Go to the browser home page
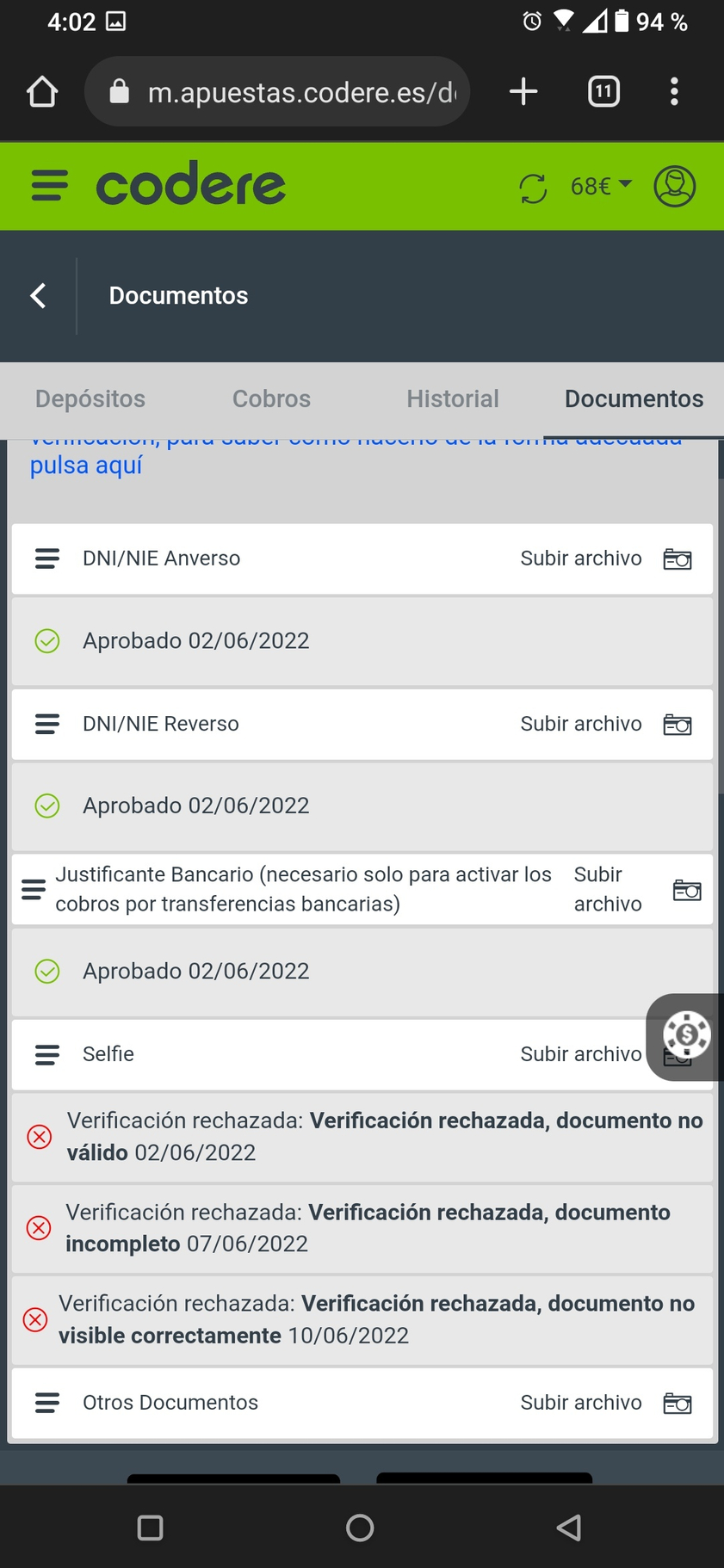Viewport: 724px width, 1568px height. click(42, 91)
